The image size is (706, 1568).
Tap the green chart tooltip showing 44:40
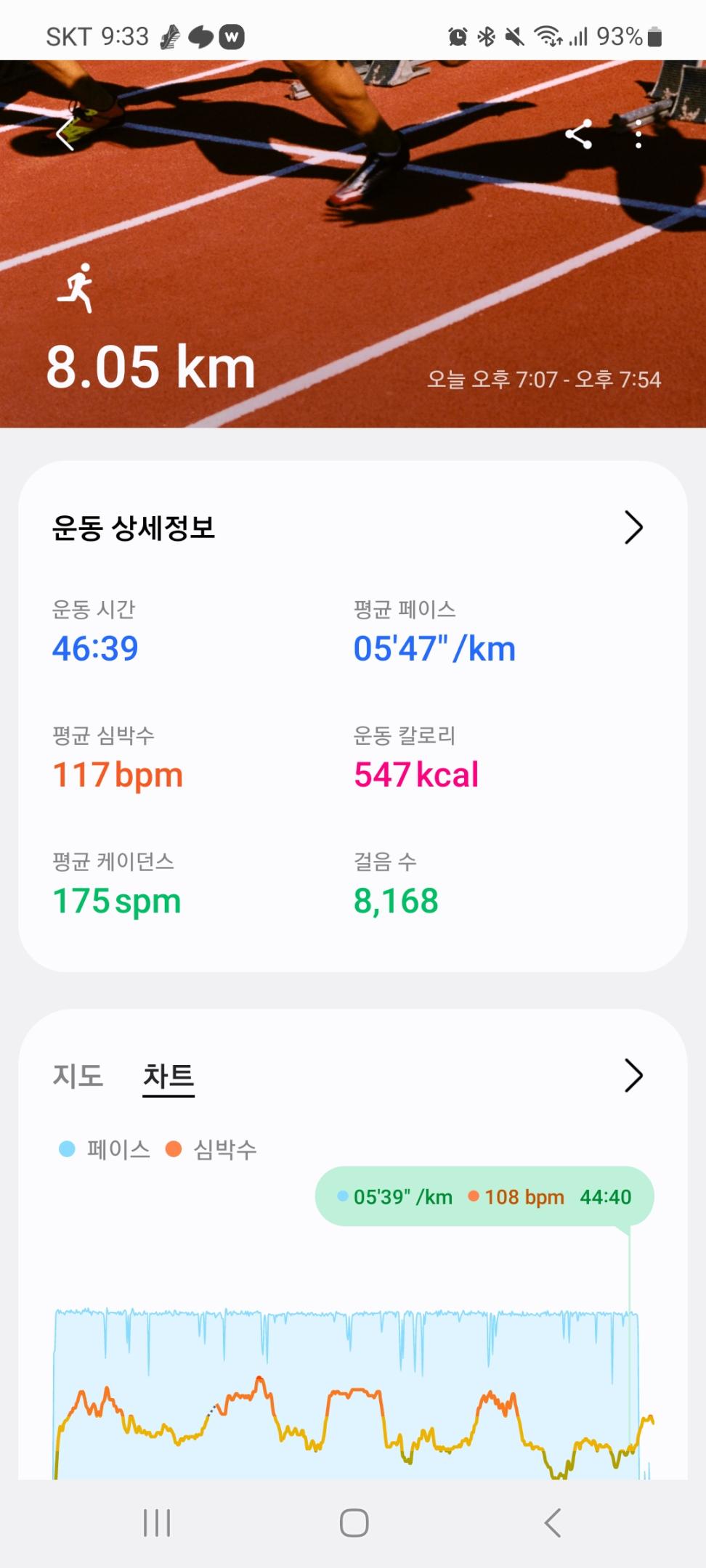click(x=482, y=1196)
